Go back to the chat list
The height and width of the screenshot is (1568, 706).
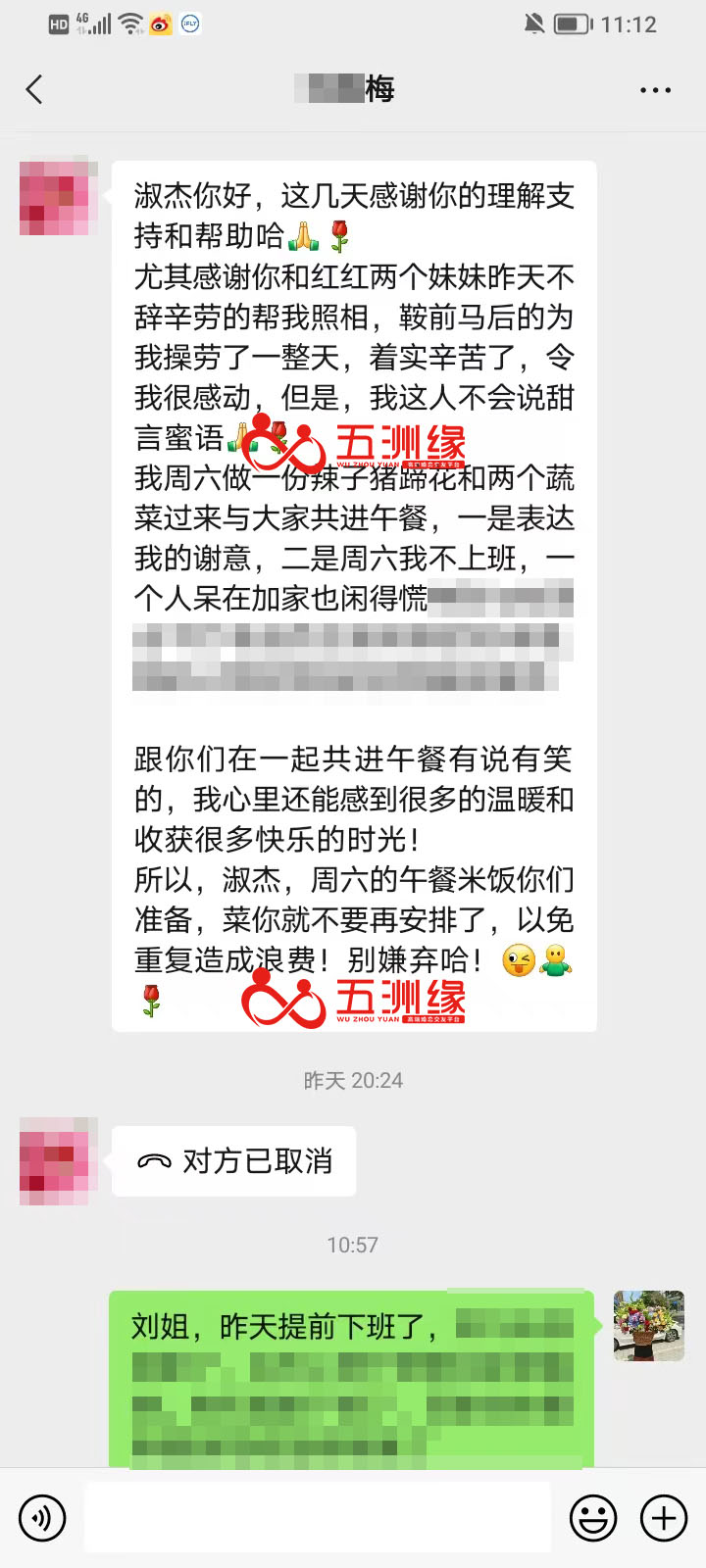coord(34,89)
